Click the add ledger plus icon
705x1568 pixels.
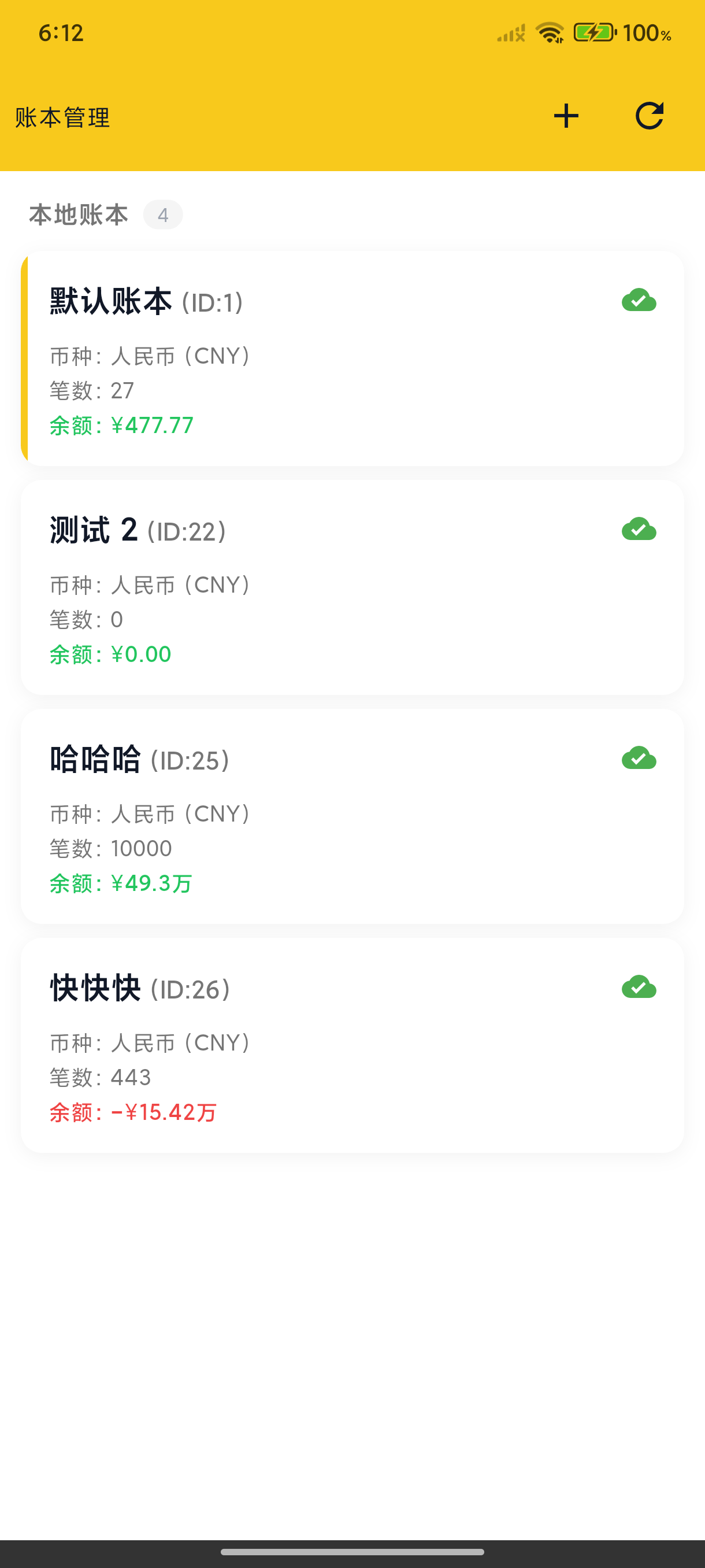pos(566,116)
